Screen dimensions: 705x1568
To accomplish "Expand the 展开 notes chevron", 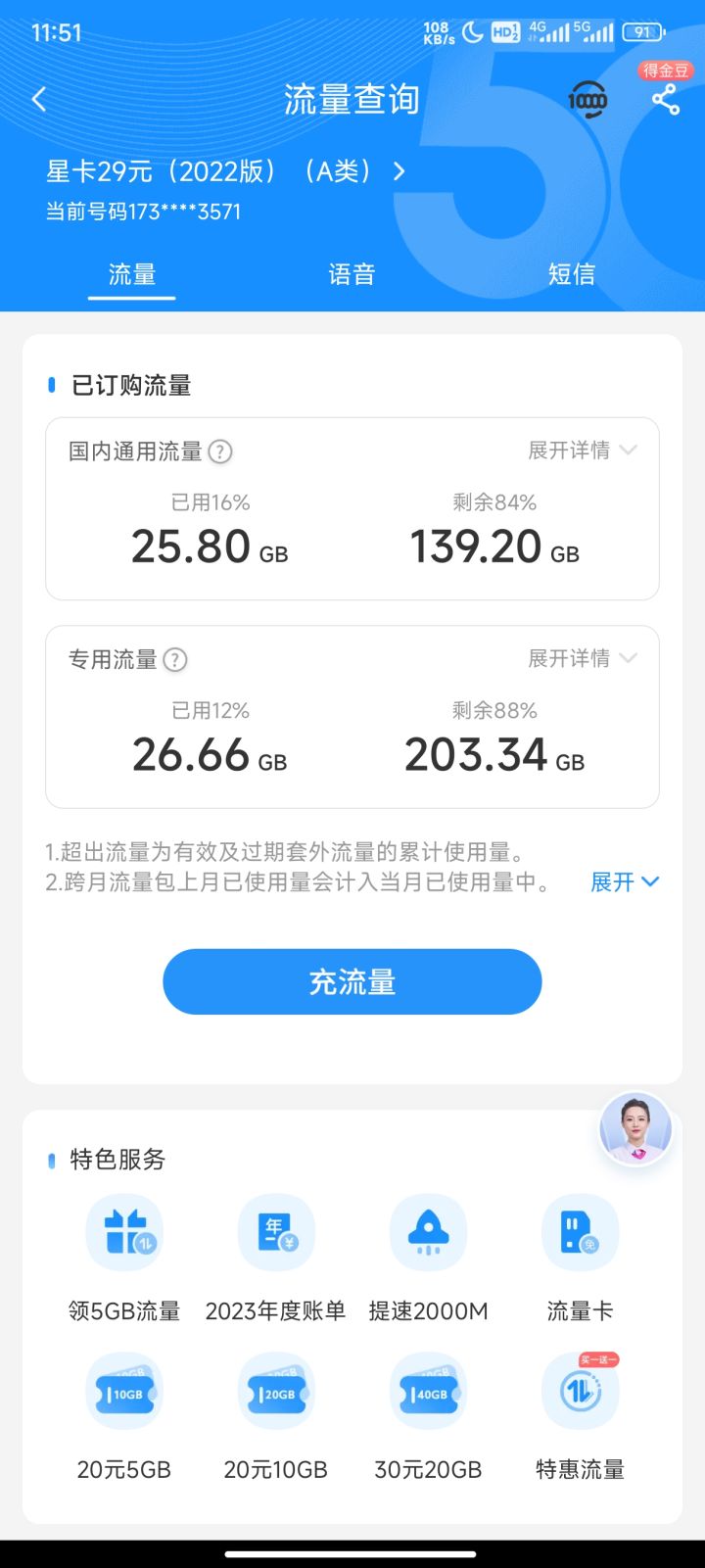I will click(625, 881).
